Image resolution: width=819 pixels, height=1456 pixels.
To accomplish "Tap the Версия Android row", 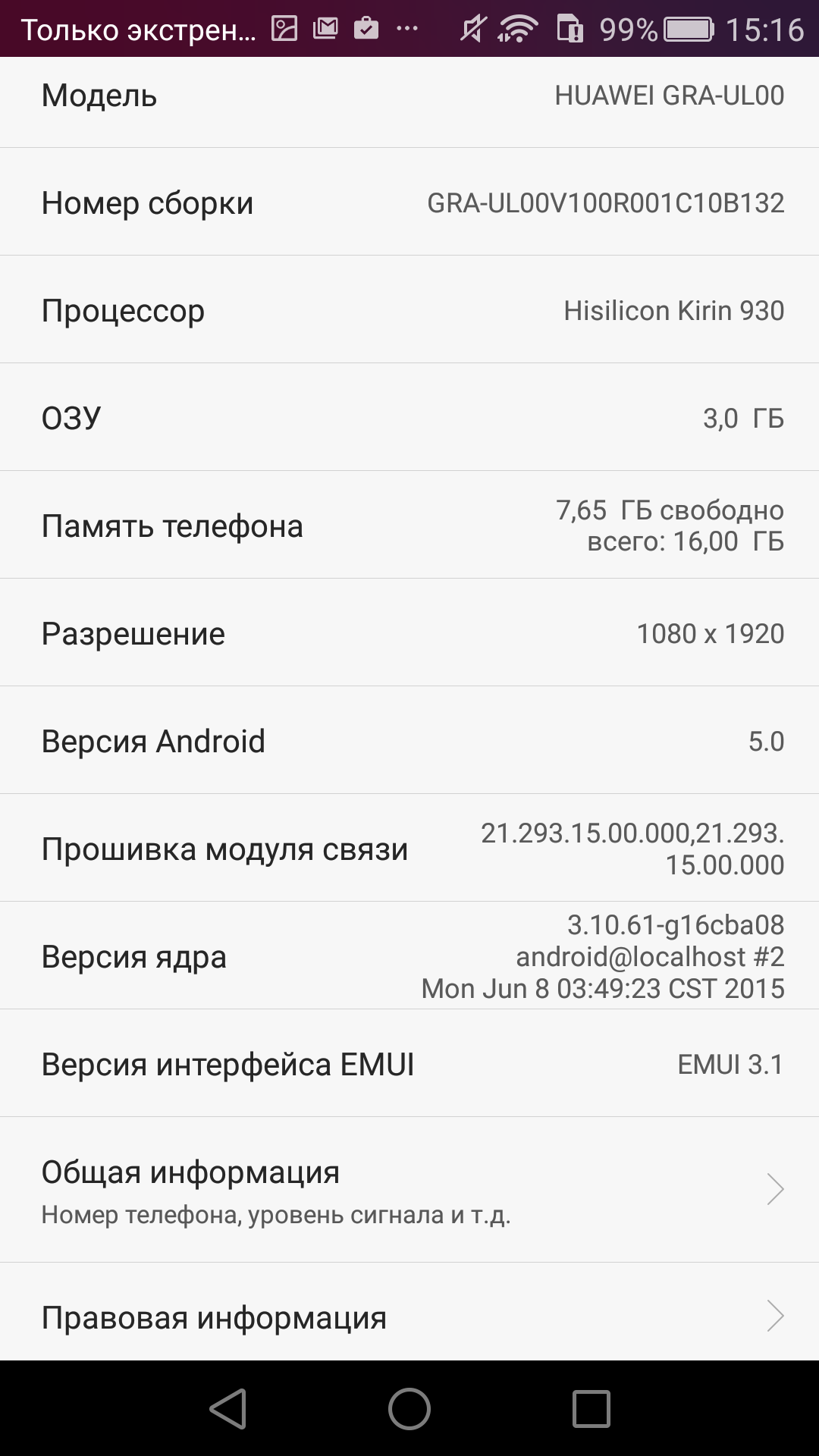I will point(409,740).
